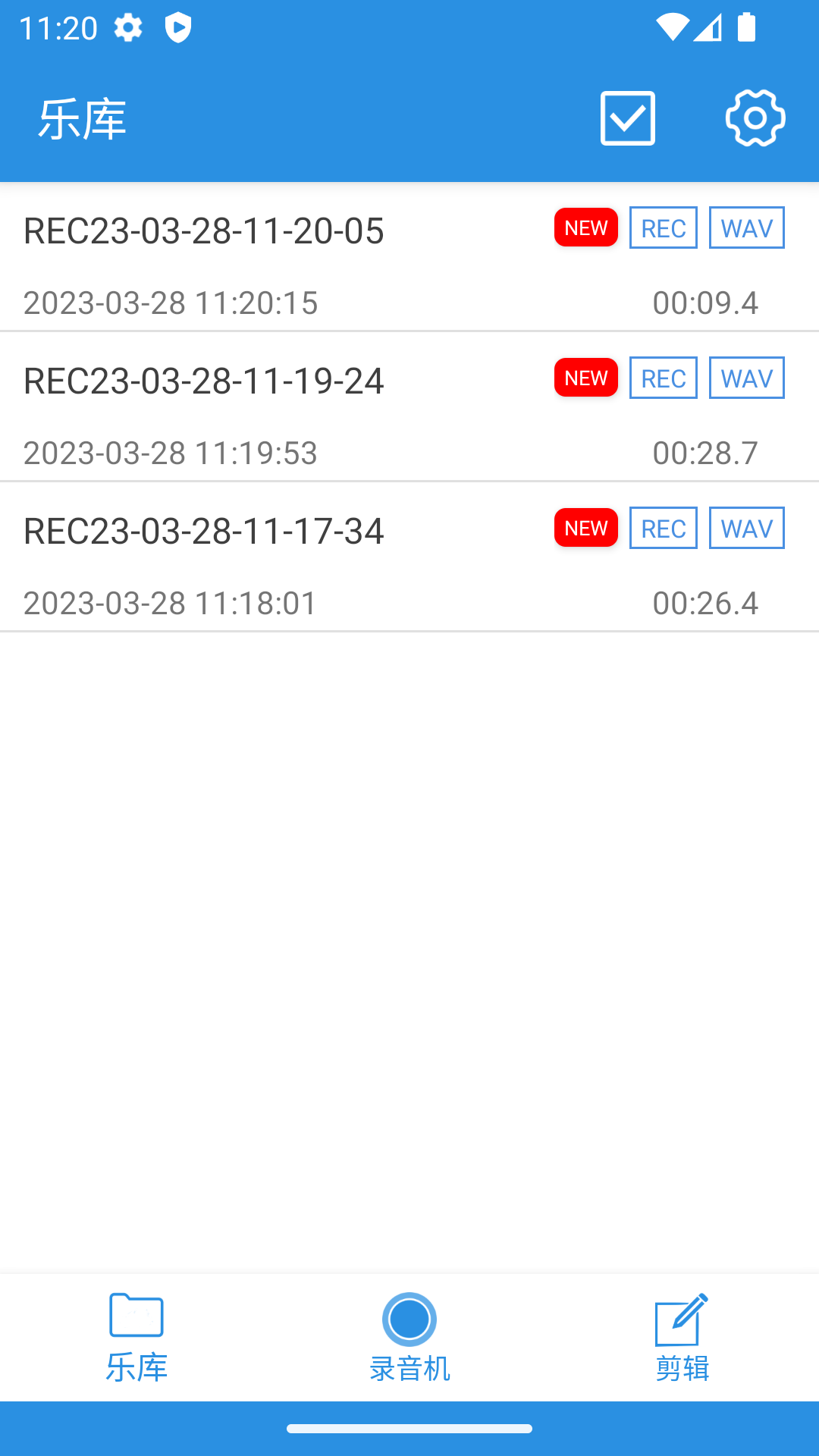819x1456 pixels.
Task: Click the WAV tag on REC23-03-28-11-19-24
Action: coord(745,378)
